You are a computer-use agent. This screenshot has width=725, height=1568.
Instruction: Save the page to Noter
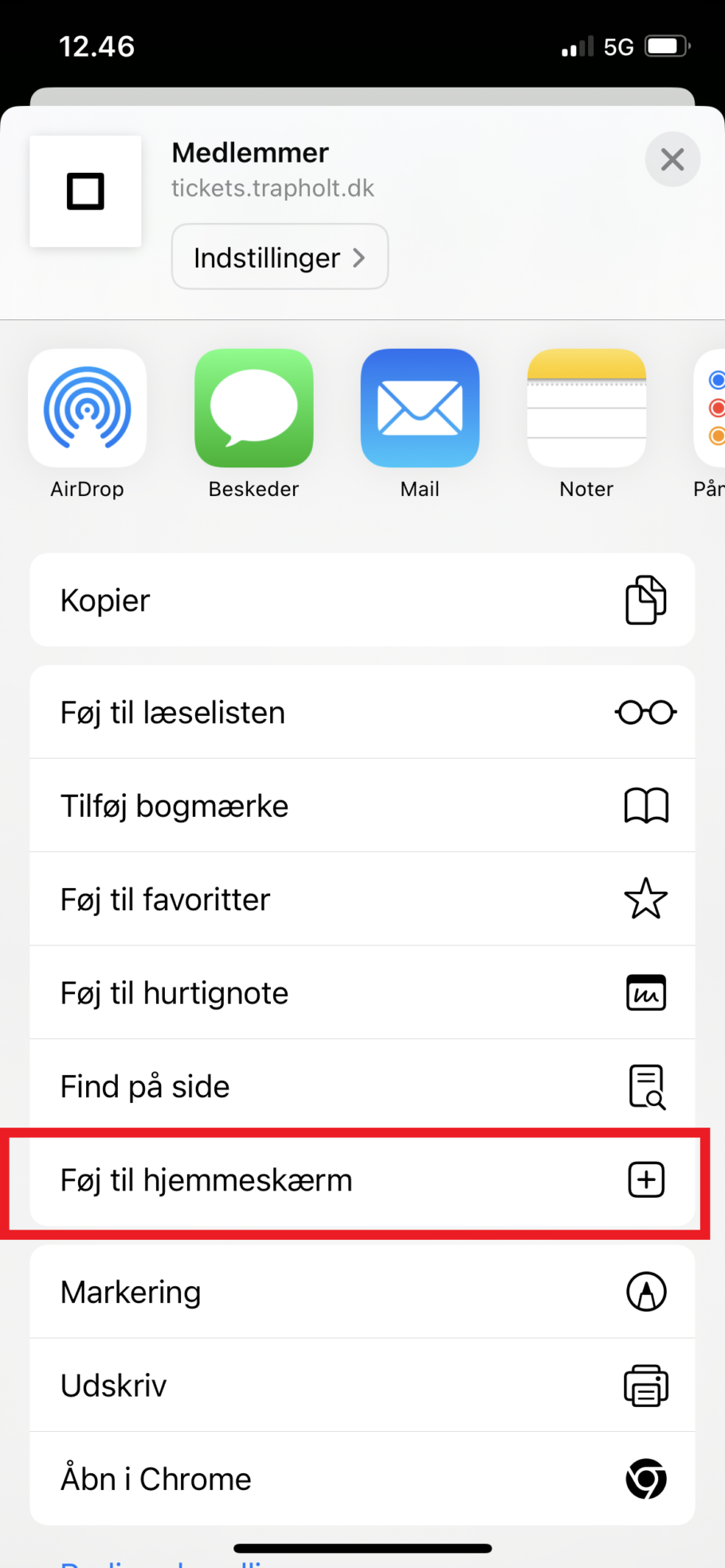tap(586, 409)
